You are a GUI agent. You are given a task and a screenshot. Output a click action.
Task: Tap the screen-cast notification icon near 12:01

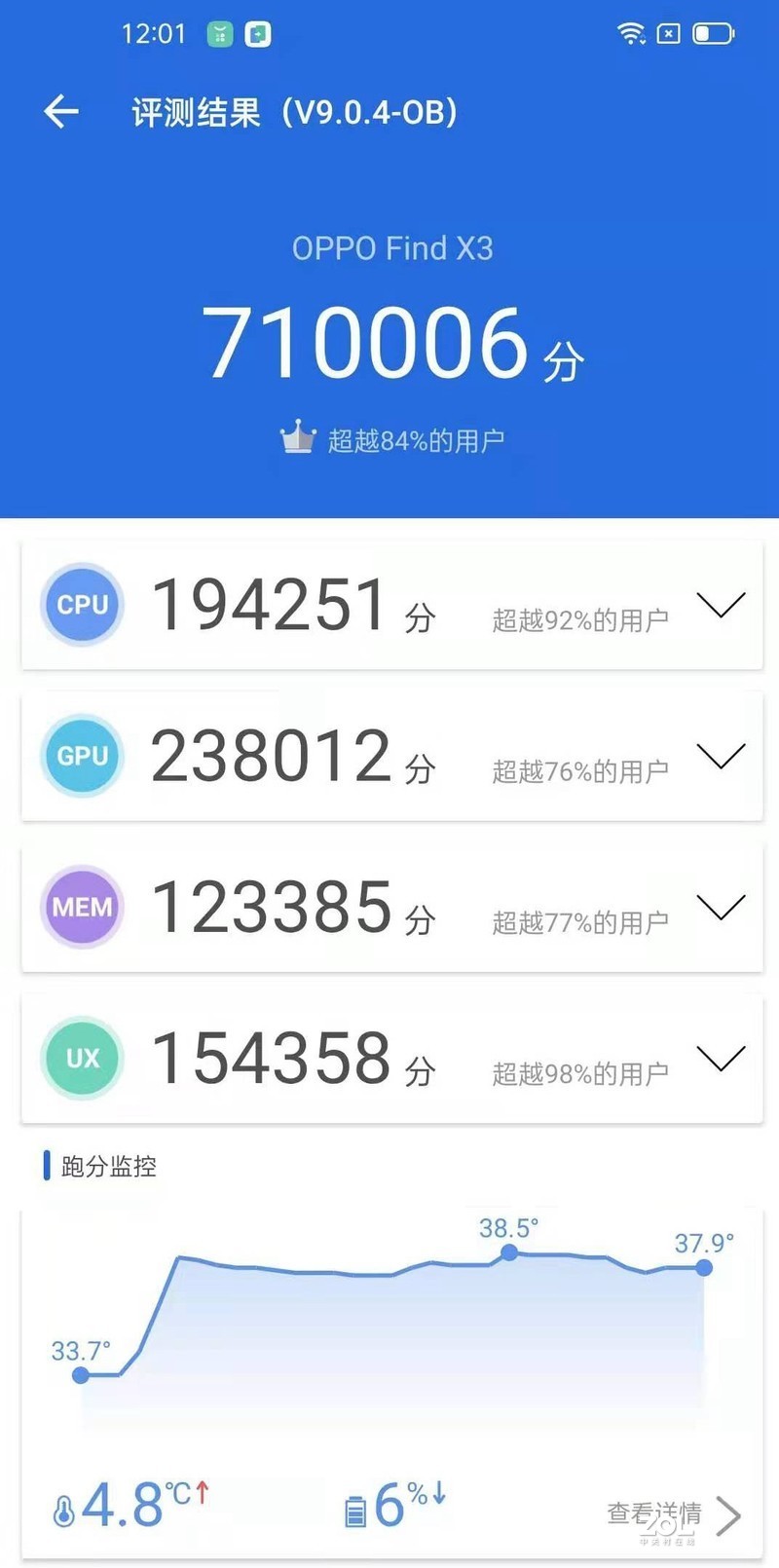(x=256, y=33)
